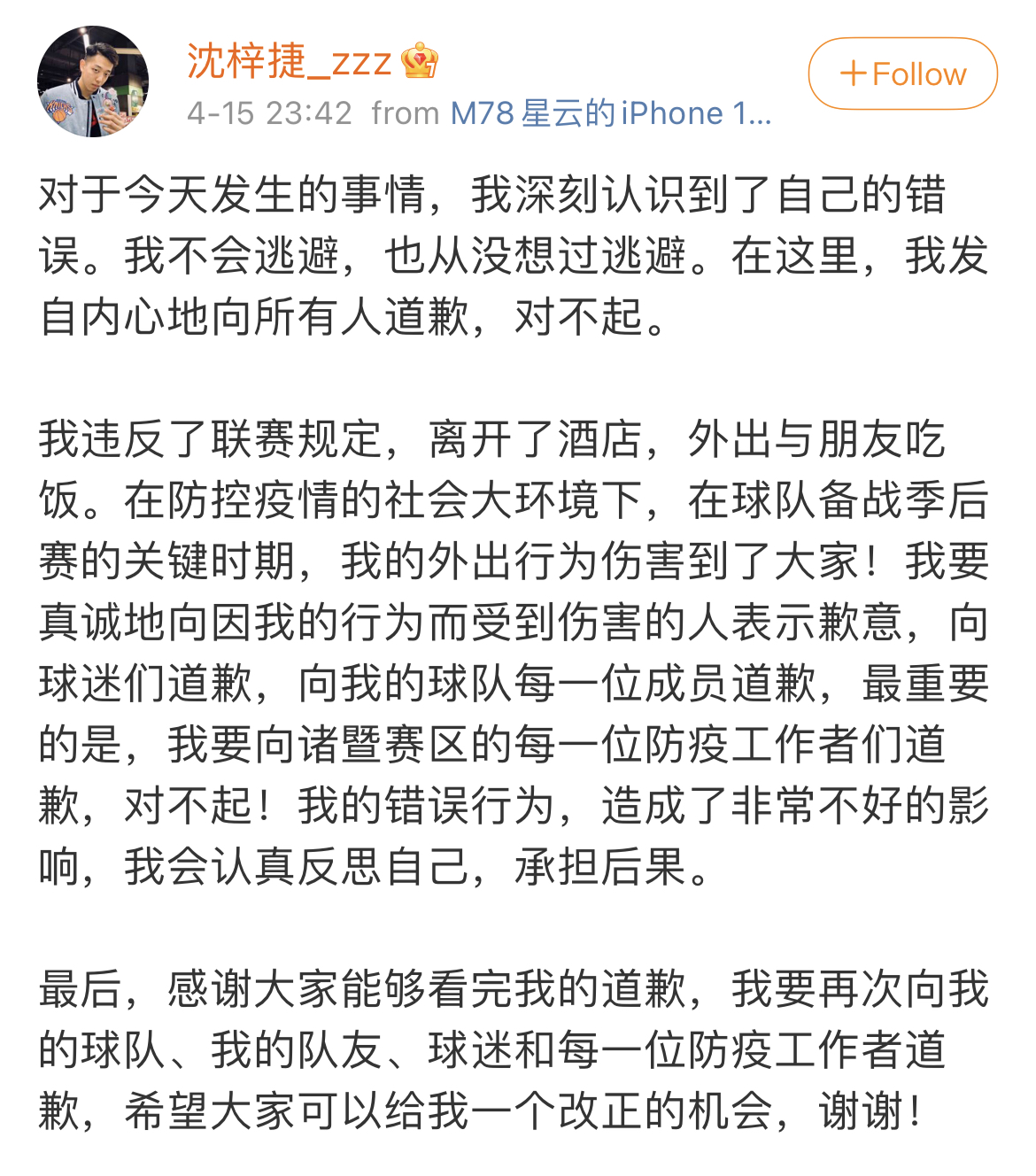The width and height of the screenshot is (1036, 1176).
Task: Follow 沈梓捷_zzz's account
Action: [x=902, y=73]
